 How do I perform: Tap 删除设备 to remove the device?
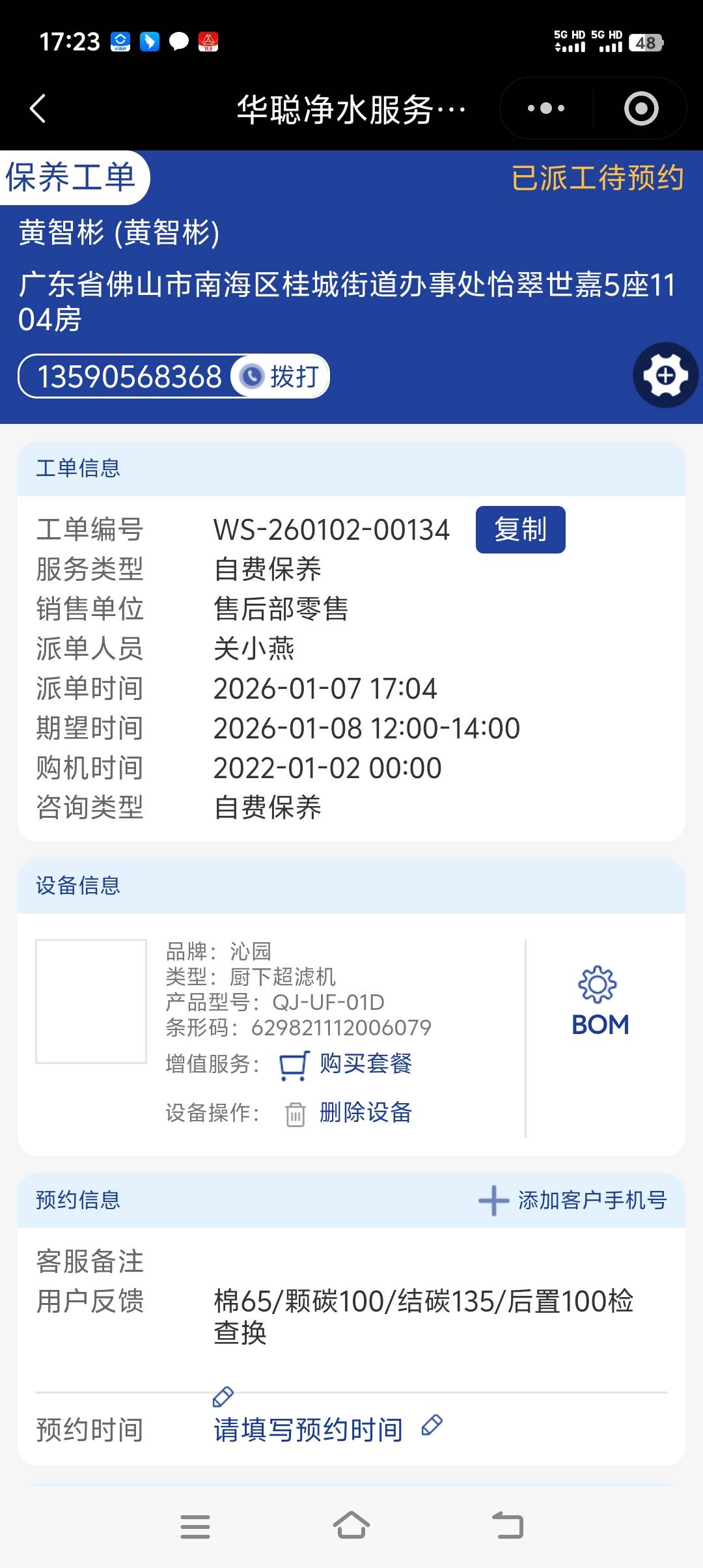point(365,1113)
